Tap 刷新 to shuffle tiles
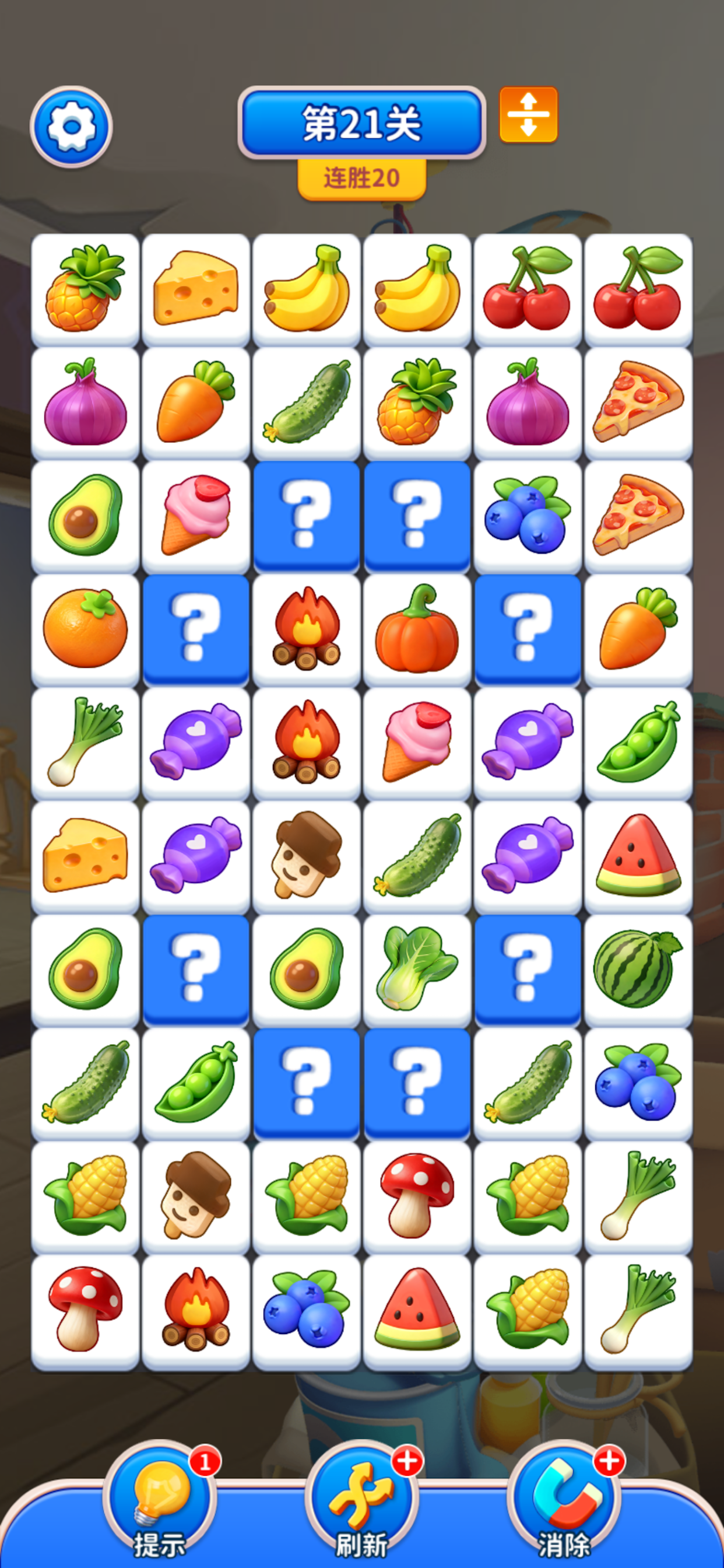The height and width of the screenshot is (1568, 724). click(362, 1499)
